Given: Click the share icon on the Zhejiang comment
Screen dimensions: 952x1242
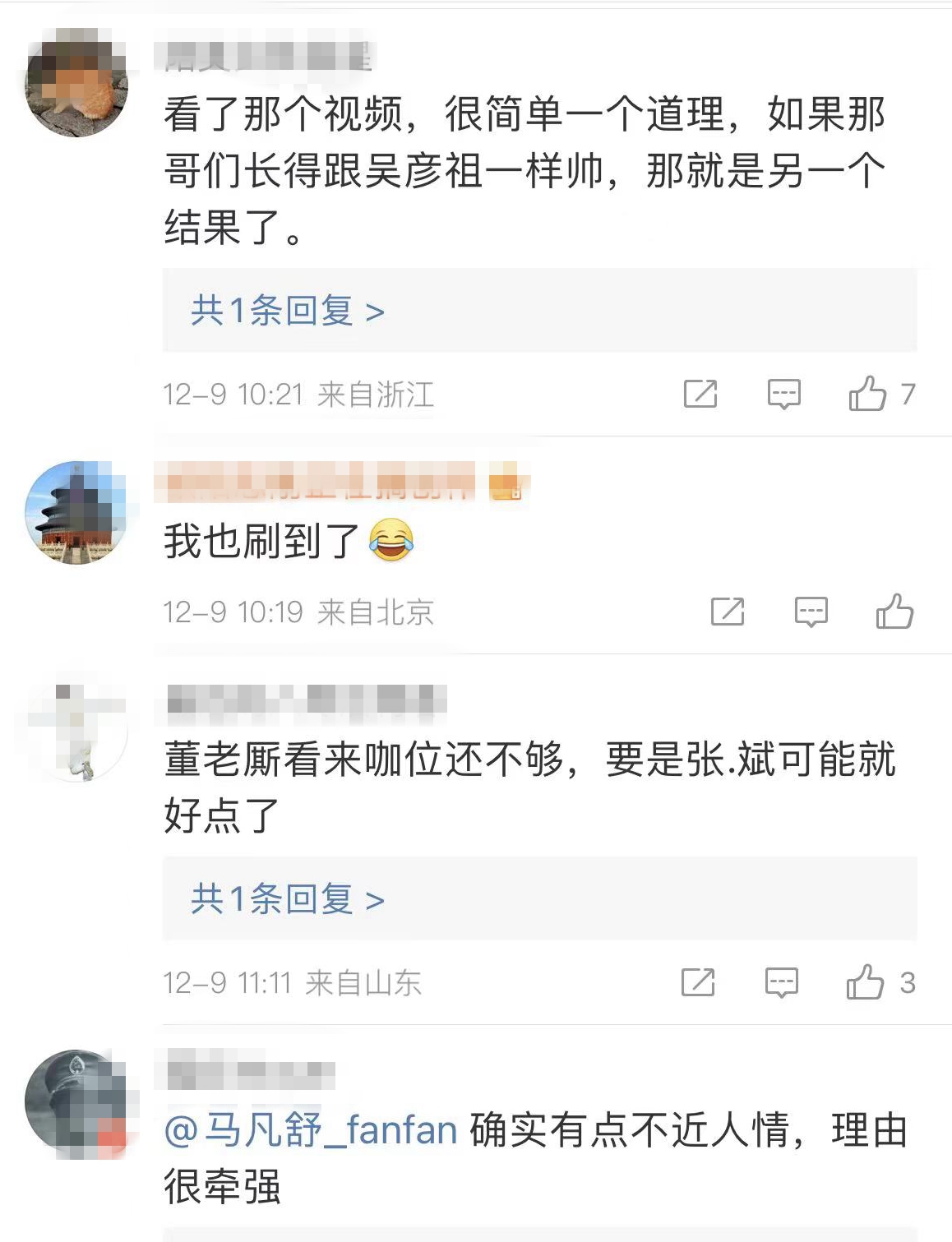Looking at the screenshot, I should 700,393.
